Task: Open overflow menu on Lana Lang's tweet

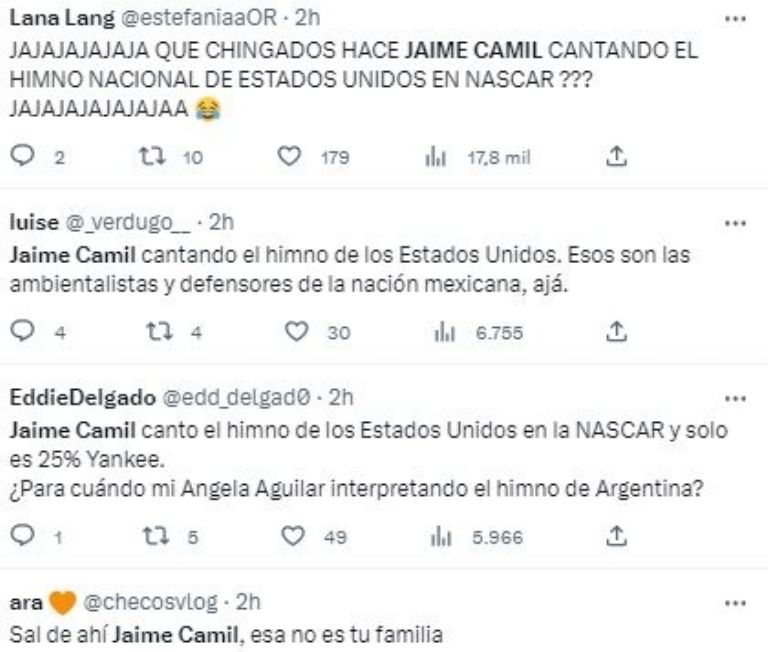Action: click(737, 20)
